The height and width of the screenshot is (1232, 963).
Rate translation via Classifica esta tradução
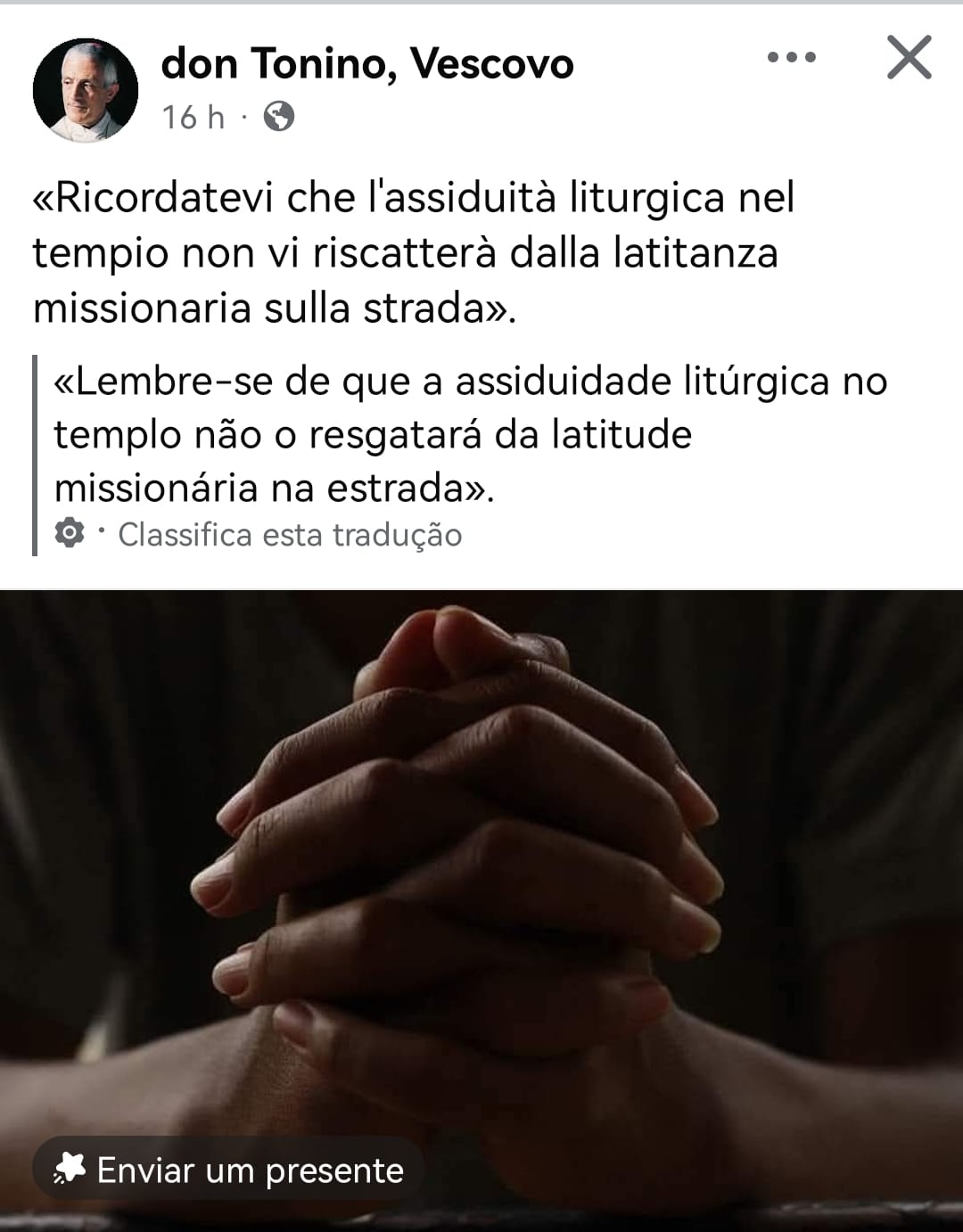(290, 535)
